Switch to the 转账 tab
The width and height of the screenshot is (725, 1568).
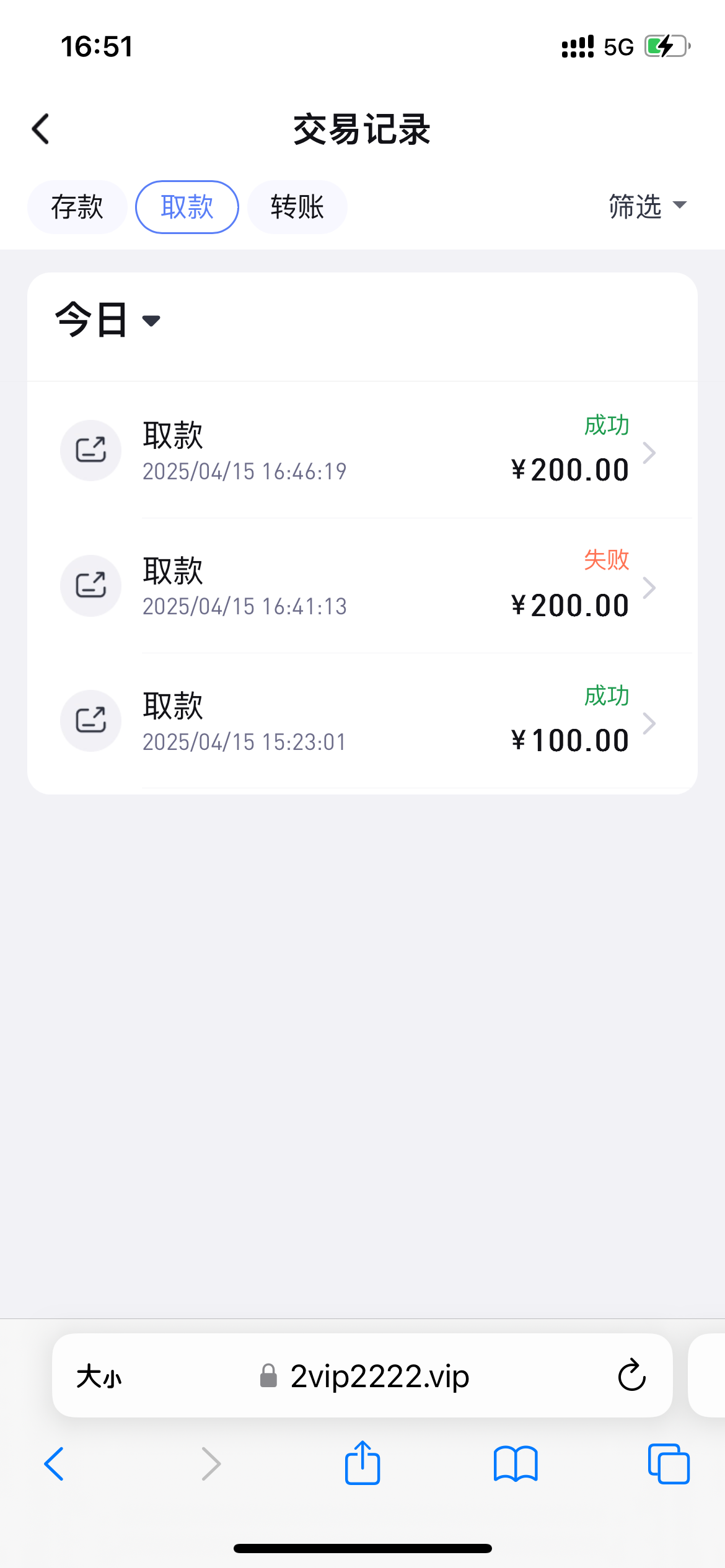[x=297, y=207]
